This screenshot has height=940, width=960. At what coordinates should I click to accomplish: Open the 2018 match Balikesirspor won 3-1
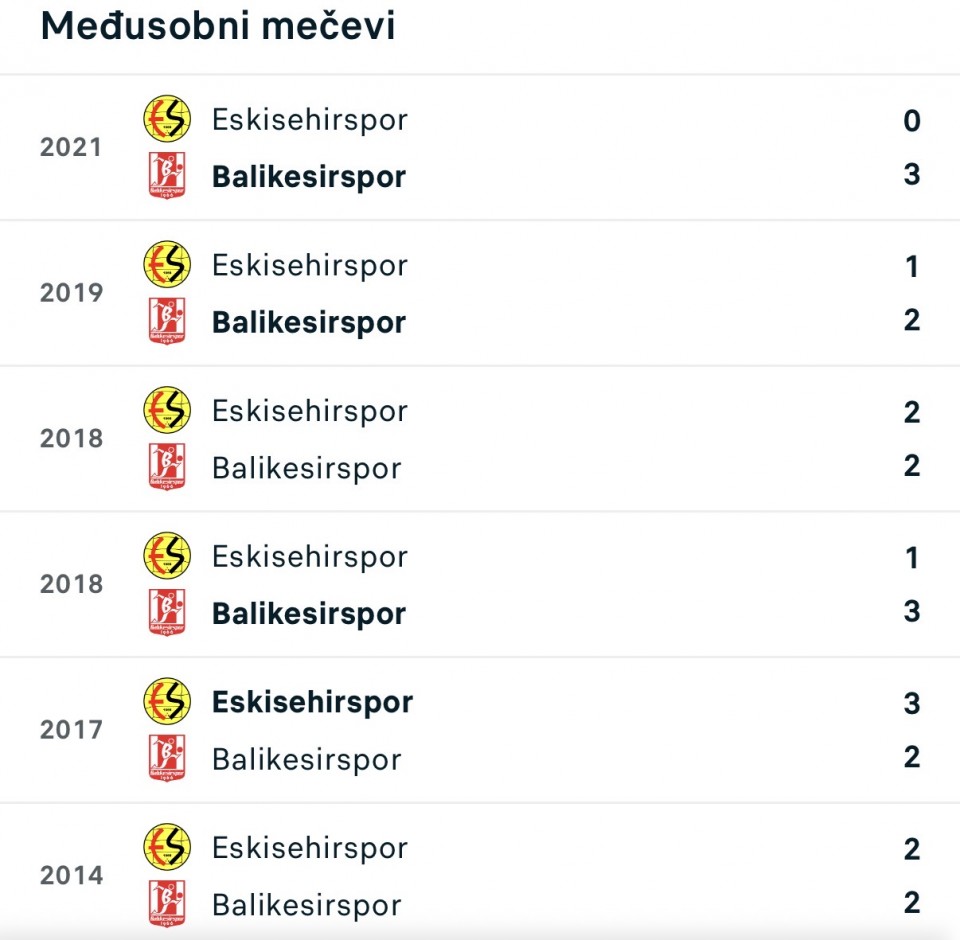[x=480, y=585]
